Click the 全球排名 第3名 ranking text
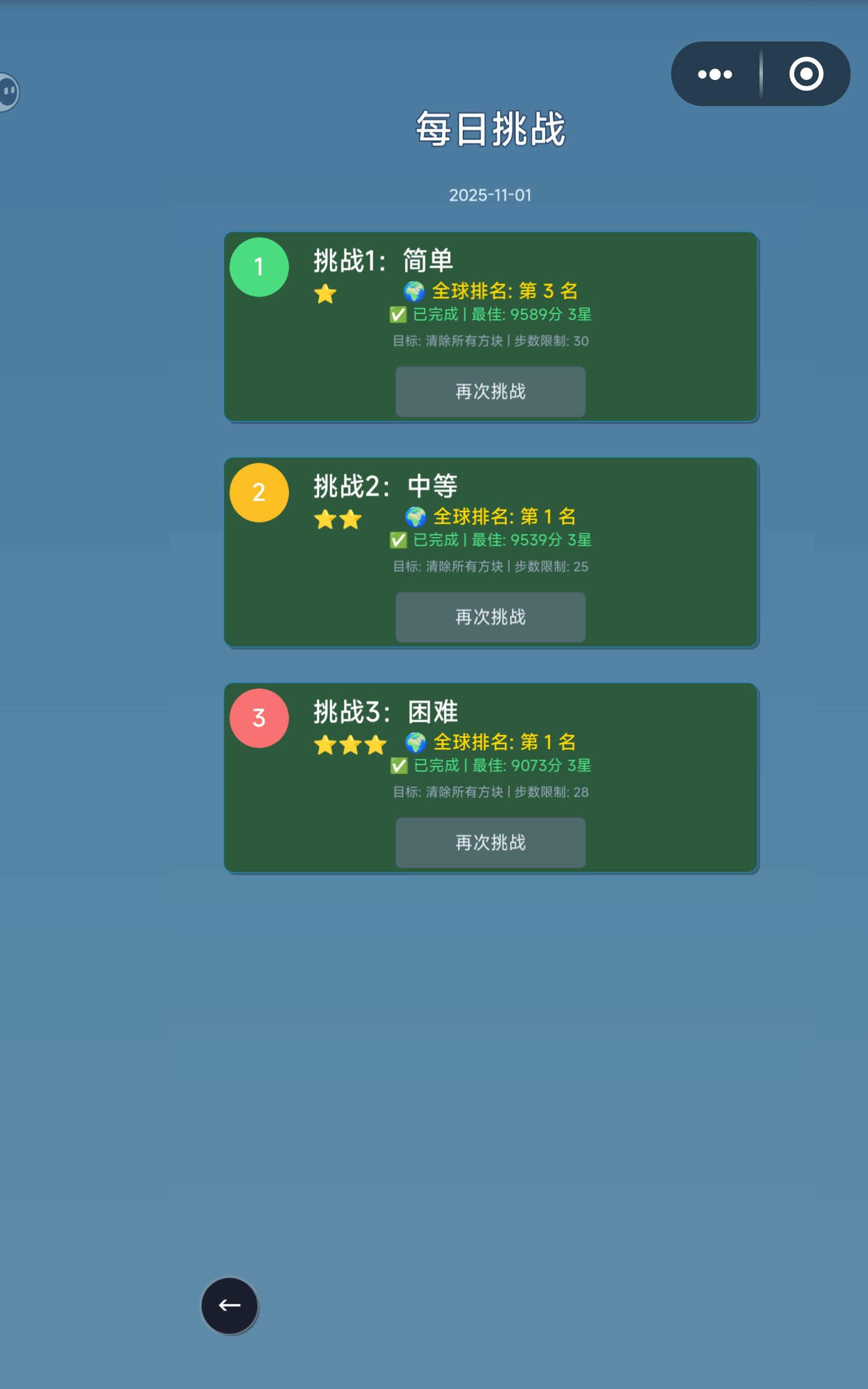Image resolution: width=868 pixels, height=1389 pixels. pos(505,292)
